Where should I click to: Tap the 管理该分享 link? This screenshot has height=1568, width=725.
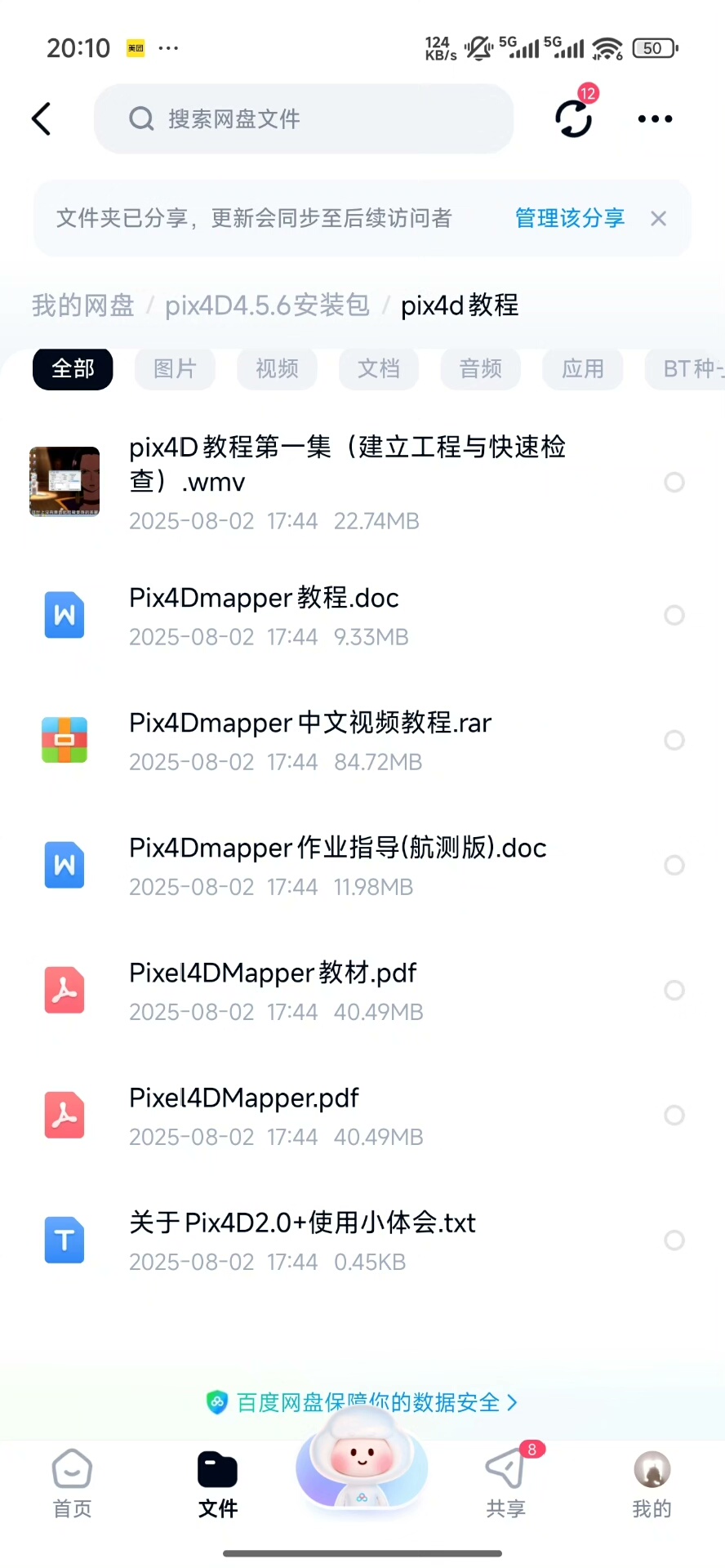click(570, 218)
